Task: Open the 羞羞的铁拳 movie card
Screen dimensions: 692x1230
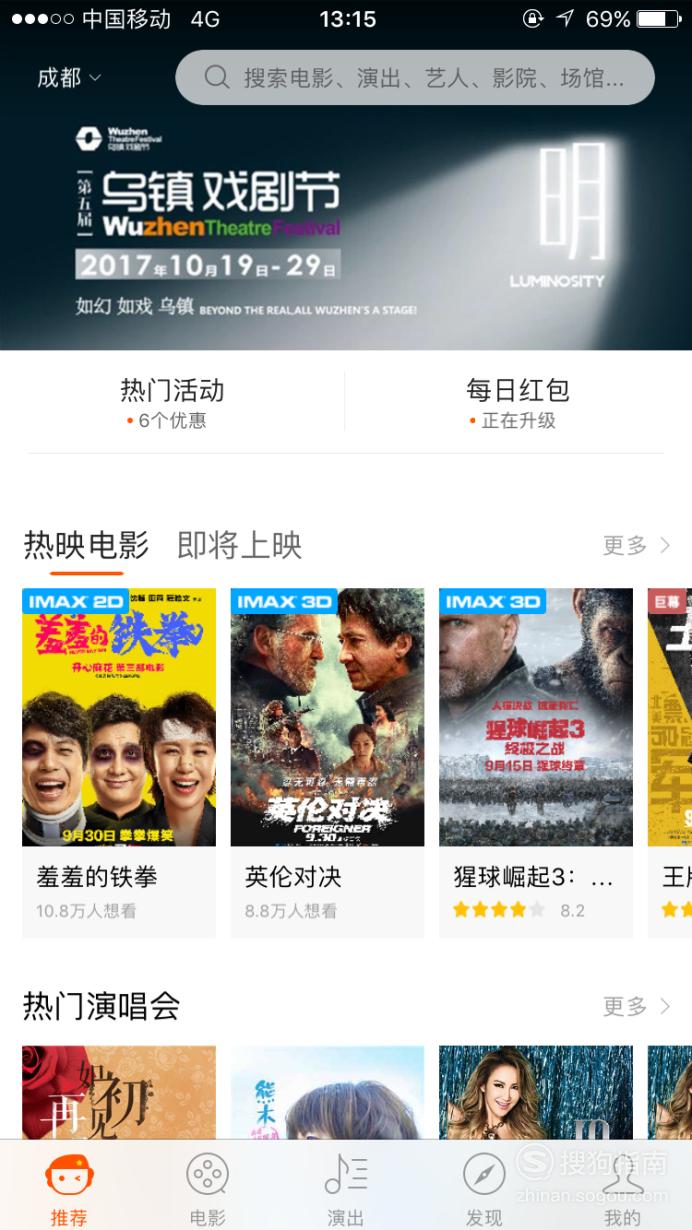Action: (119, 760)
